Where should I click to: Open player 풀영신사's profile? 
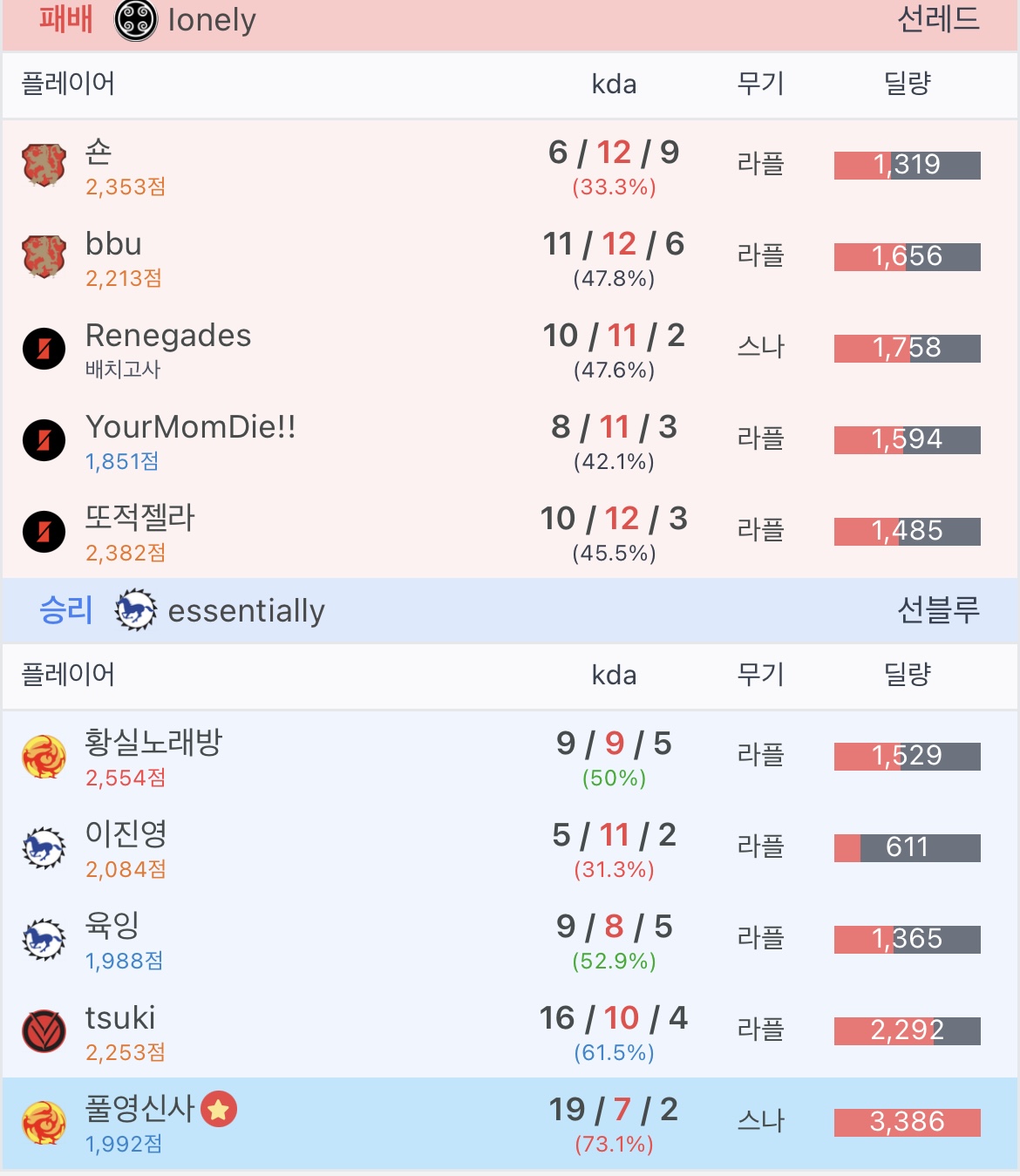pyautogui.click(x=139, y=1109)
